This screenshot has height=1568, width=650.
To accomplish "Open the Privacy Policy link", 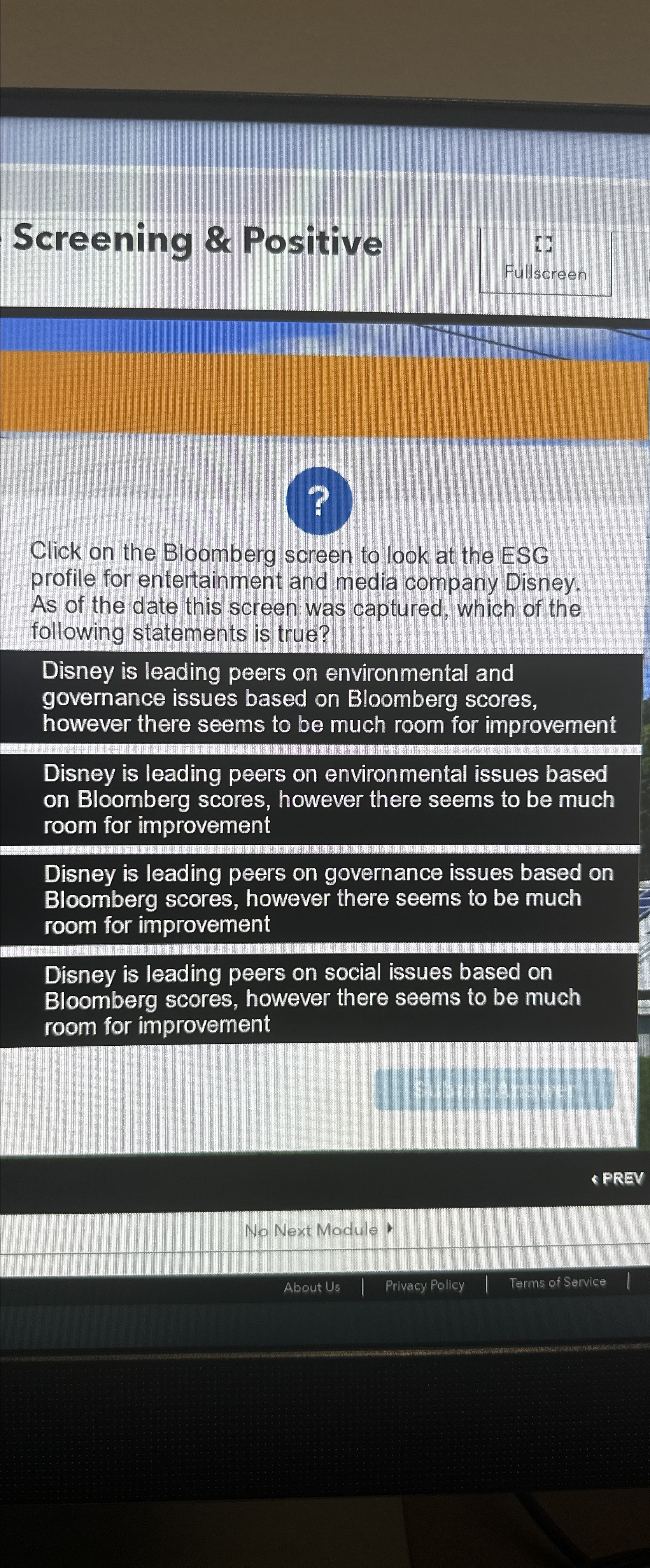I will click(424, 1285).
